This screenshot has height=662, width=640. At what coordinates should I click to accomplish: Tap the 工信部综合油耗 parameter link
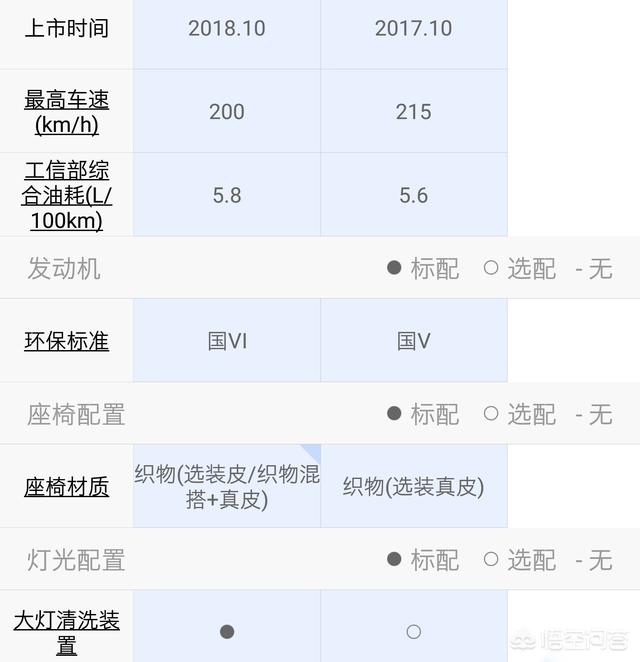coord(66,195)
